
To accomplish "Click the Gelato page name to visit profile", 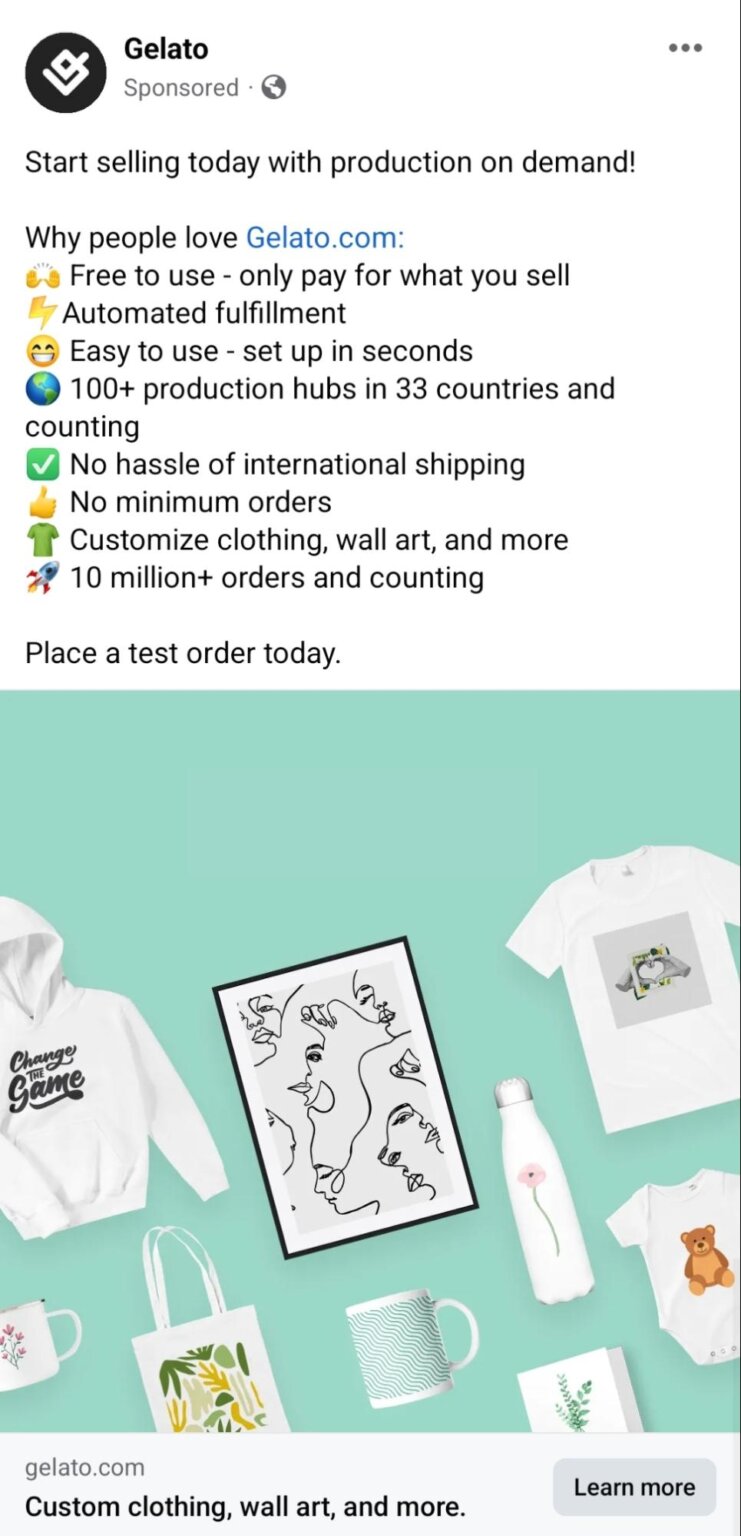I will click(165, 48).
